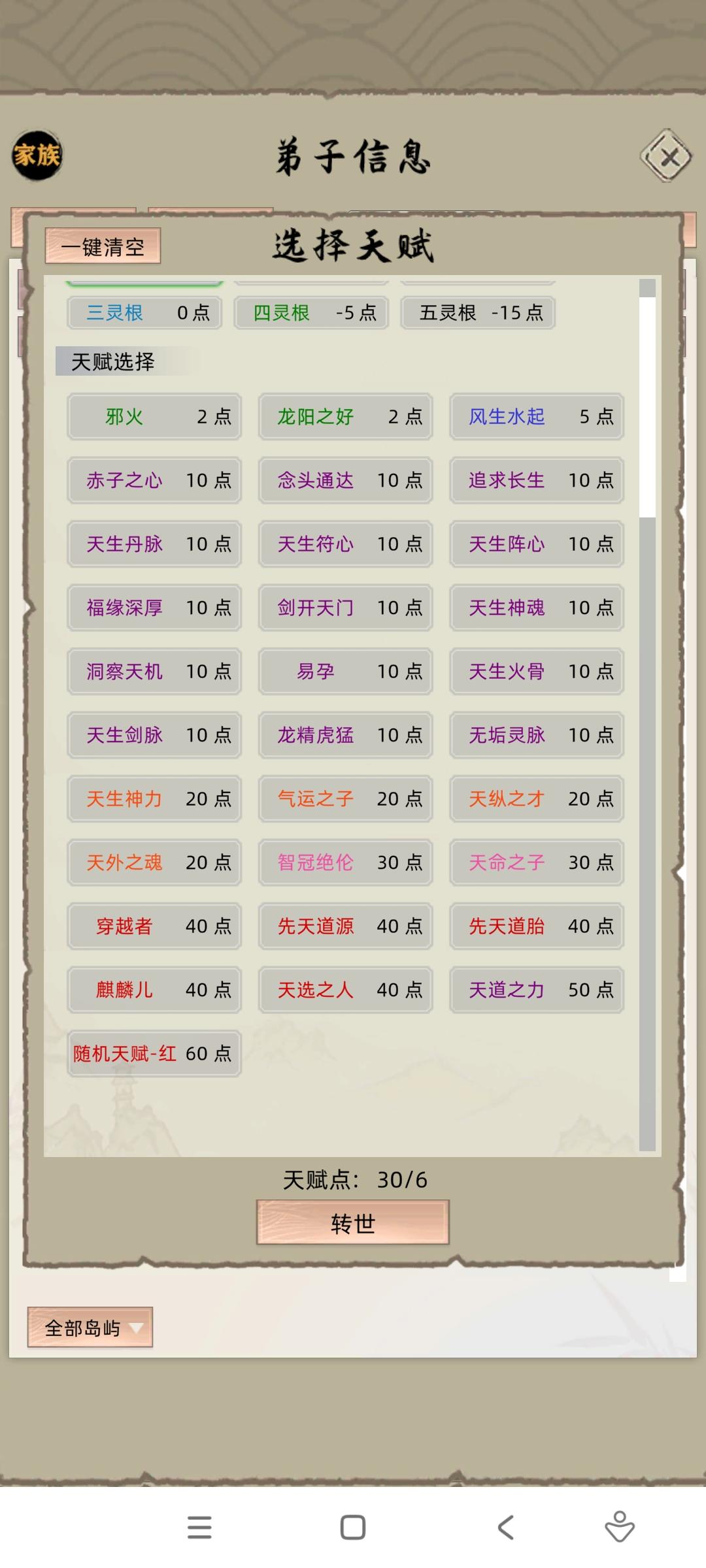The image size is (706, 1568).
Task: Open the 家族 family icon
Action: click(x=36, y=155)
